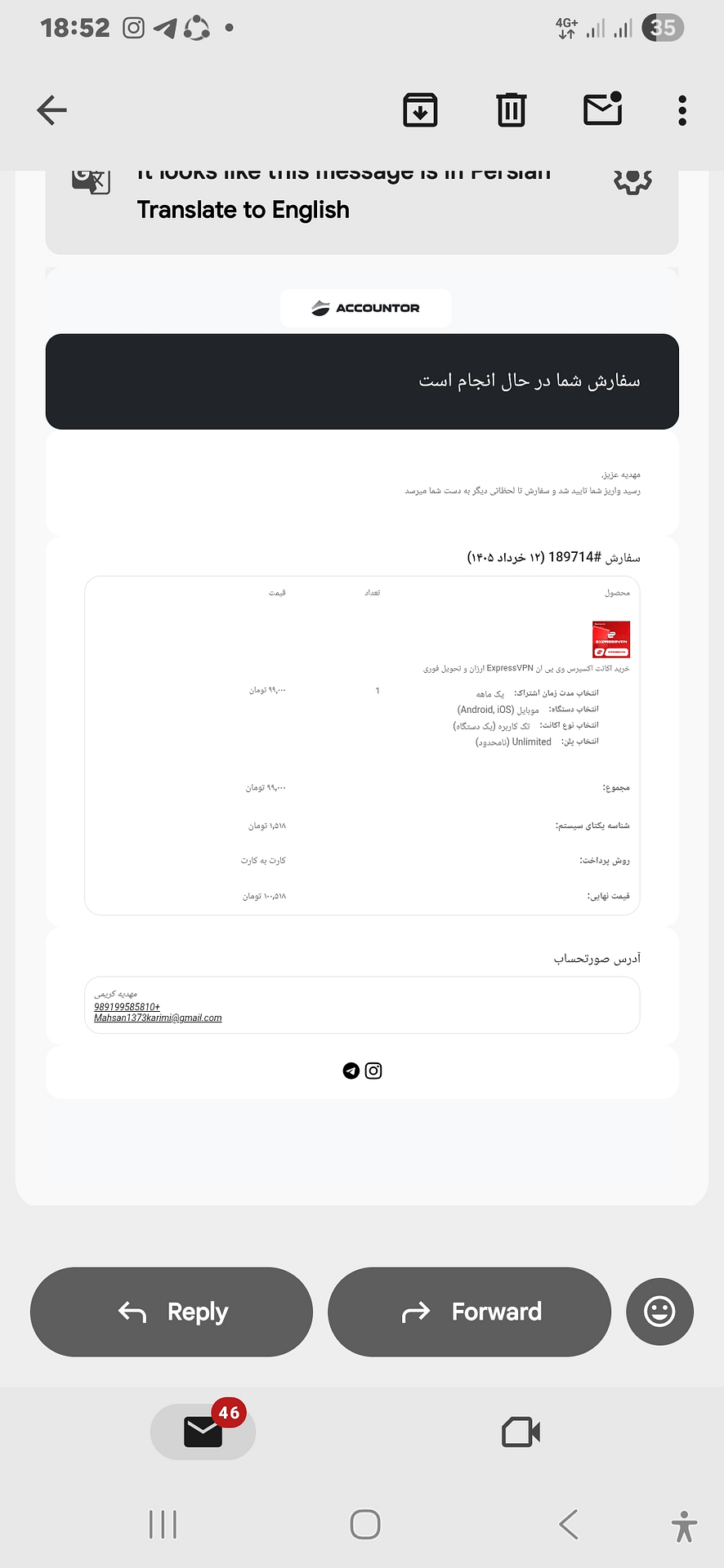The width and height of the screenshot is (724, 1568).
Task: Tap Translate to English
Action: click(244, 210)
